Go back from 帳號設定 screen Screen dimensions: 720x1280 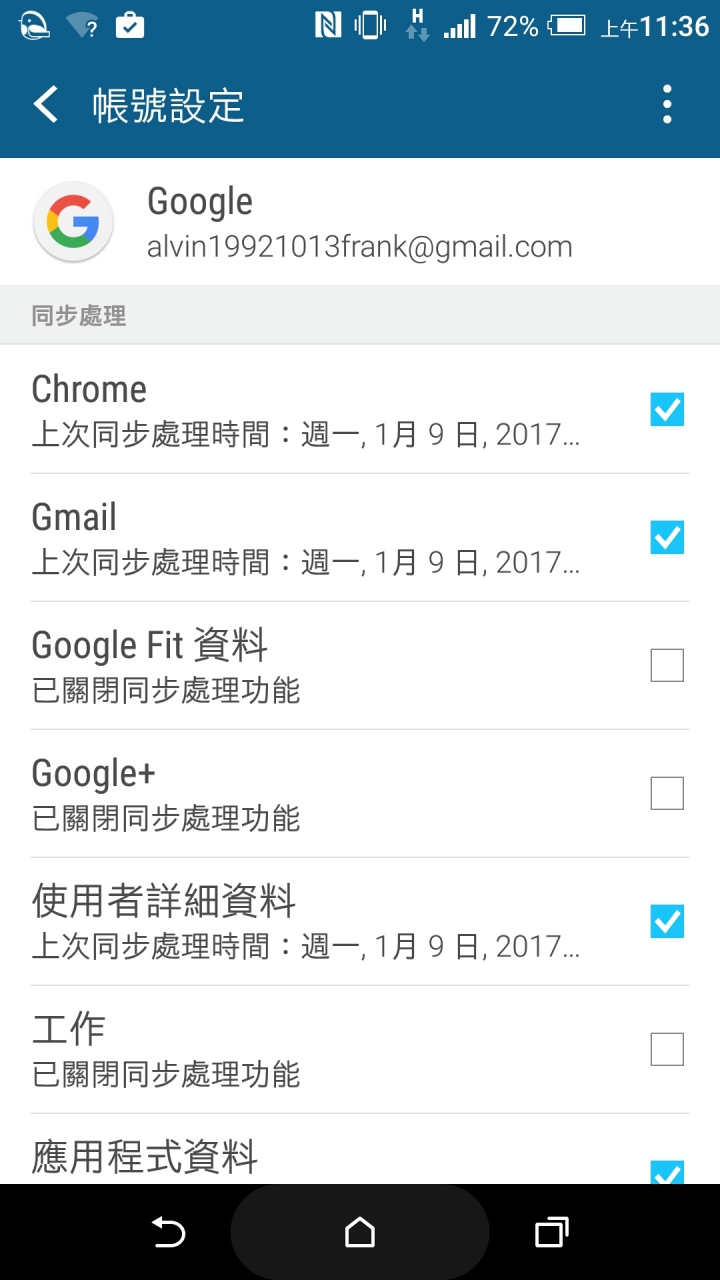coord(46,105)
